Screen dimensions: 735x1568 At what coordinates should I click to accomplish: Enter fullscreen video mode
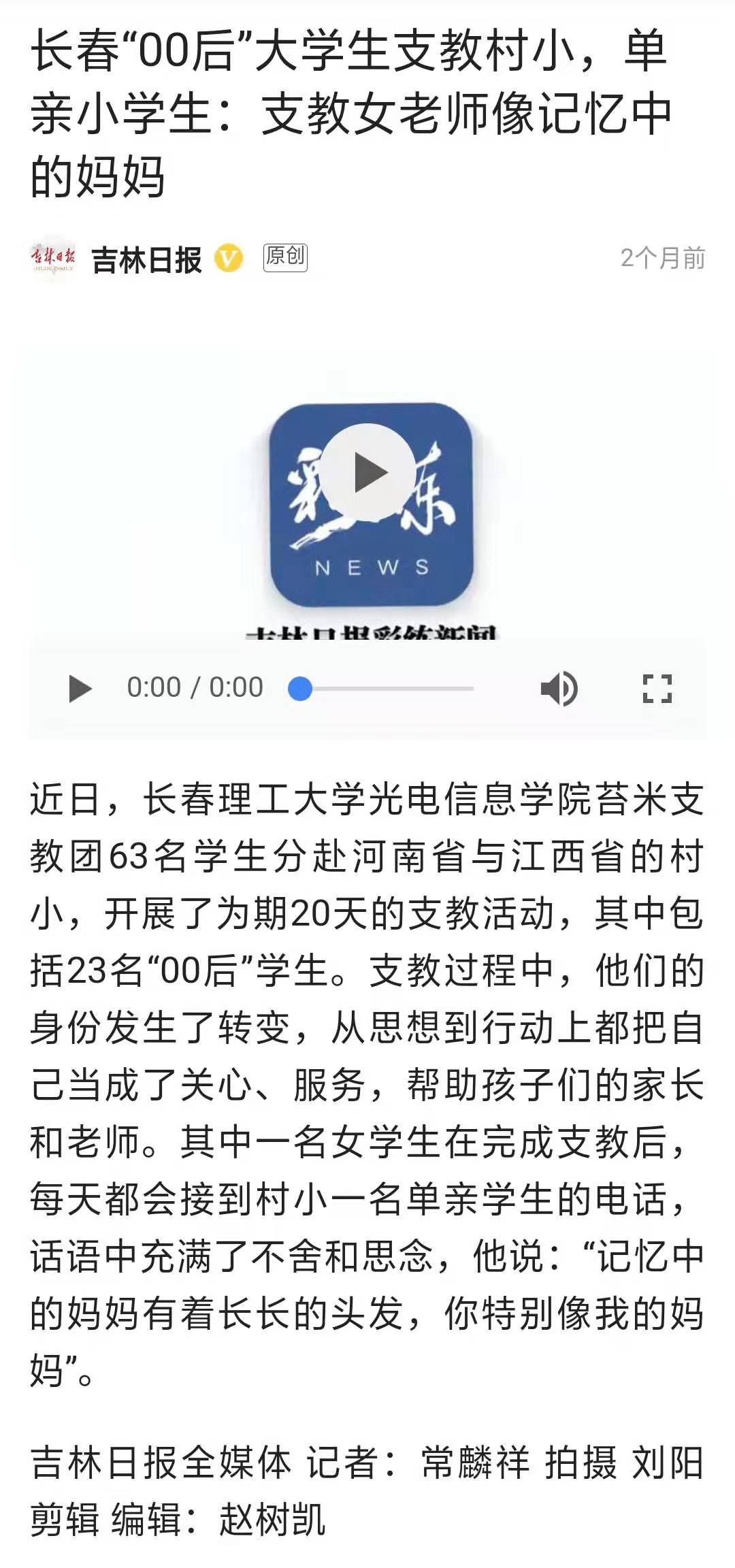coord(657,689)
